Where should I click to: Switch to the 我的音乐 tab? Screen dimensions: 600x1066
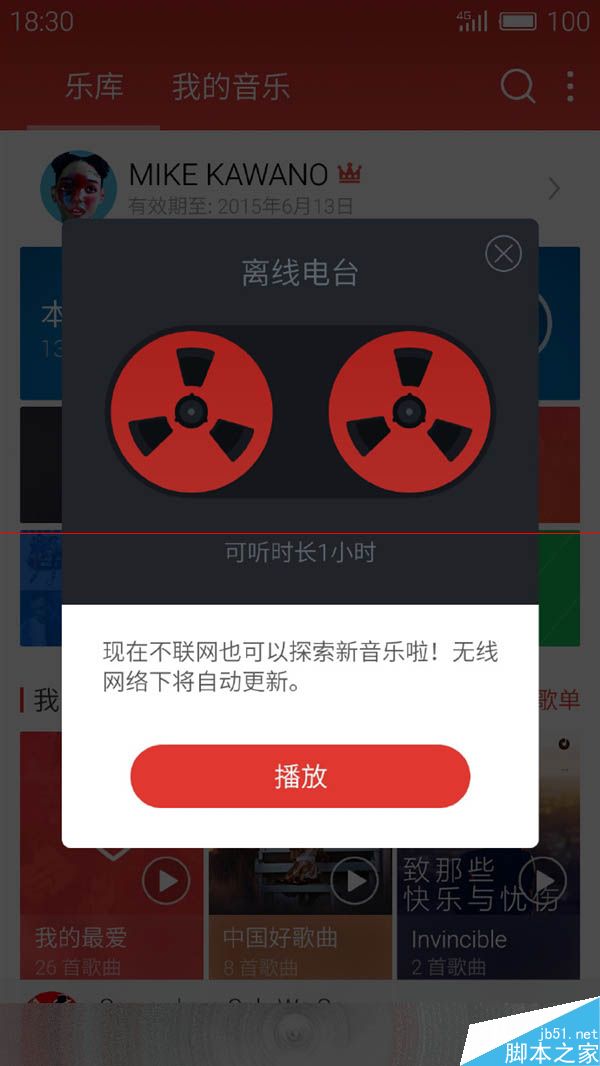(x=230, y=87)
